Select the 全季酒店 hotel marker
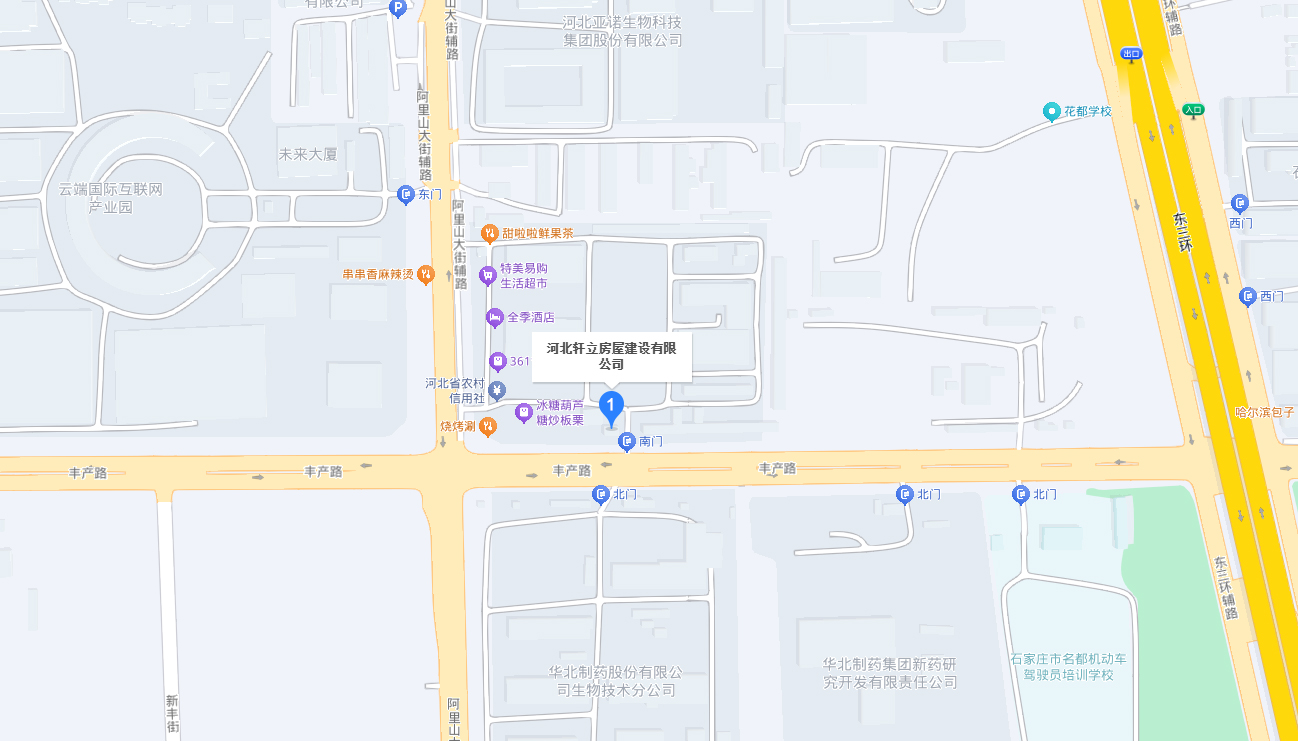Screen dimensions: 1298x741 pyautogui.click(x=494, y=317)
